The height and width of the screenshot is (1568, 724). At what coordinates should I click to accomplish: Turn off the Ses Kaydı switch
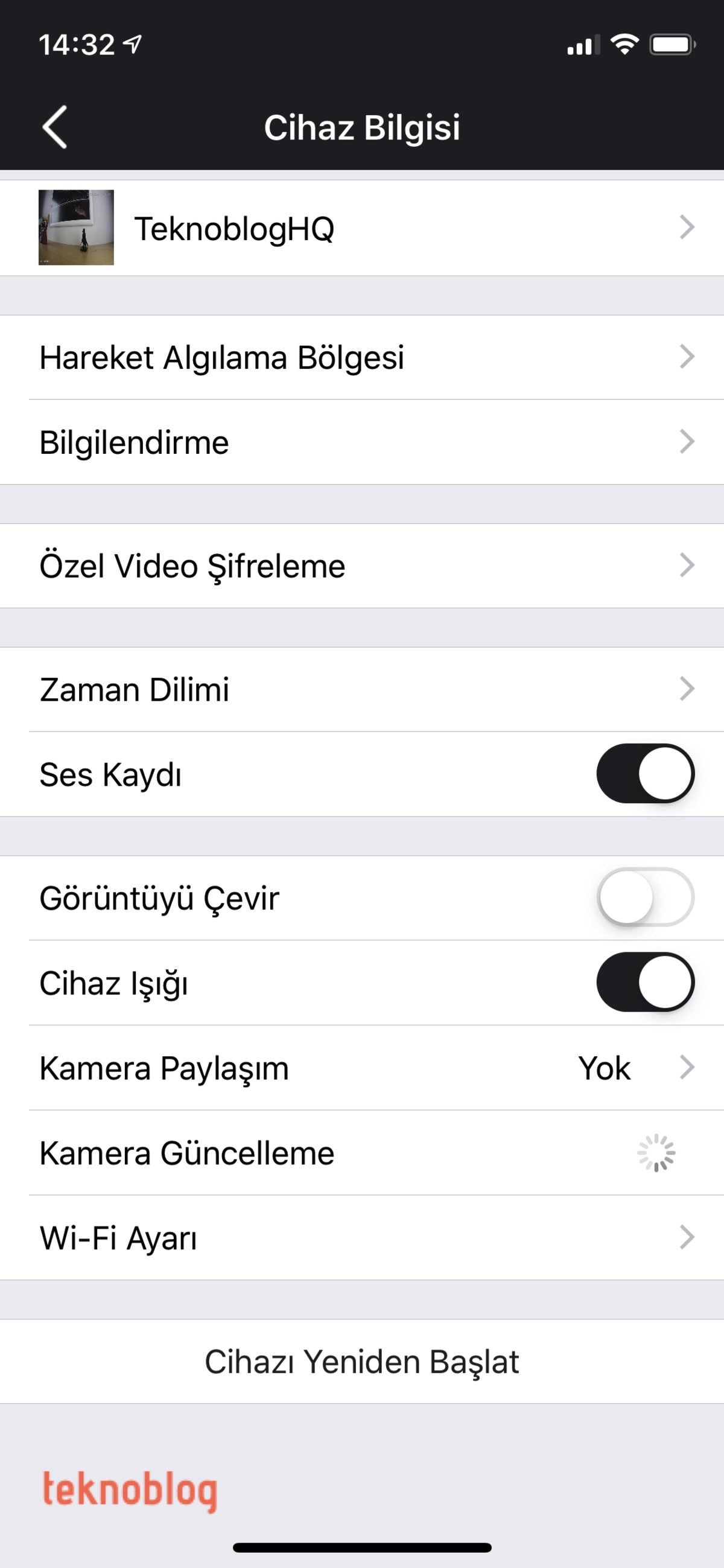click(645, 774)
